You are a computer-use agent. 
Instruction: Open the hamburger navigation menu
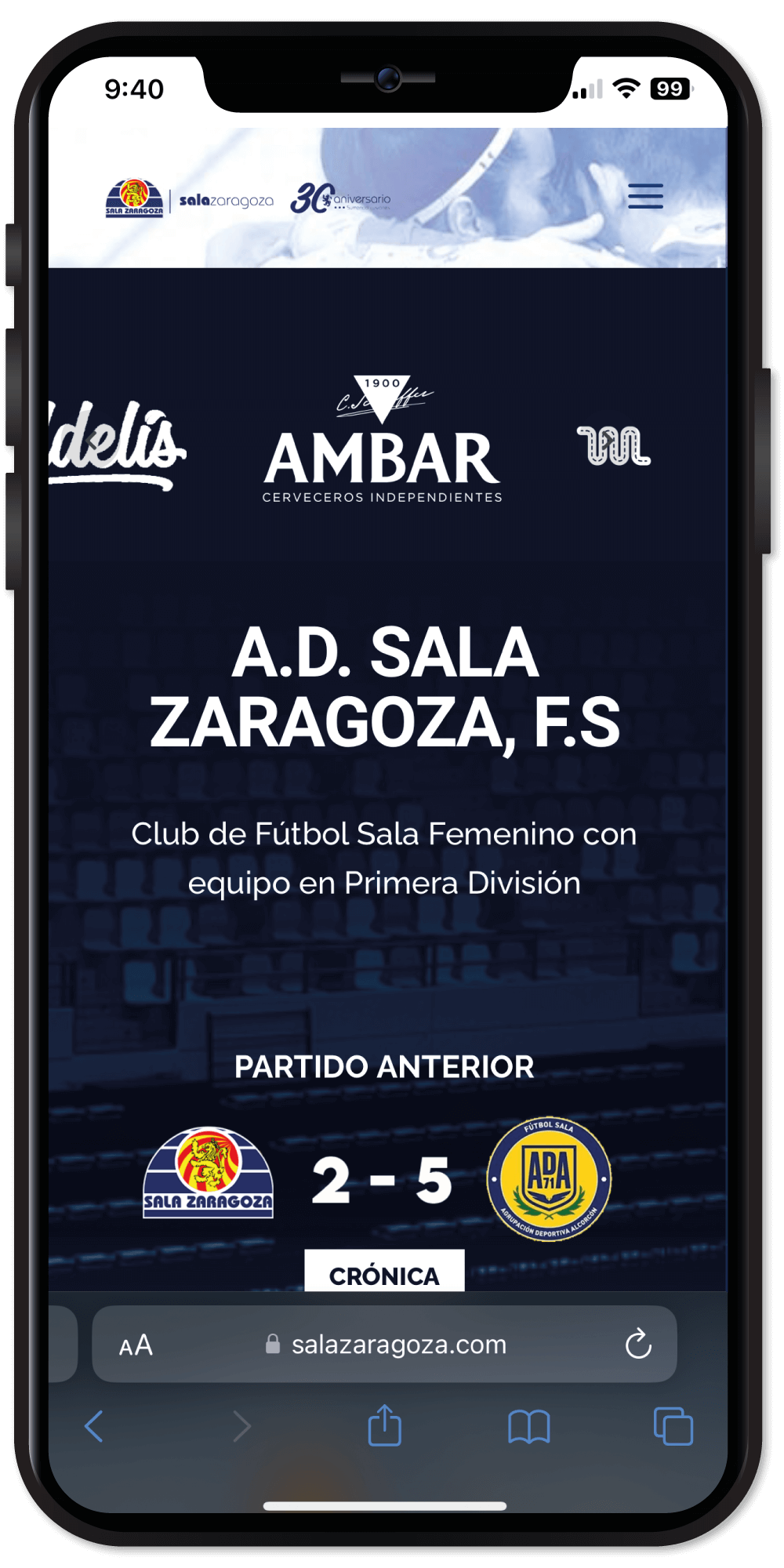tap(645, 196)
